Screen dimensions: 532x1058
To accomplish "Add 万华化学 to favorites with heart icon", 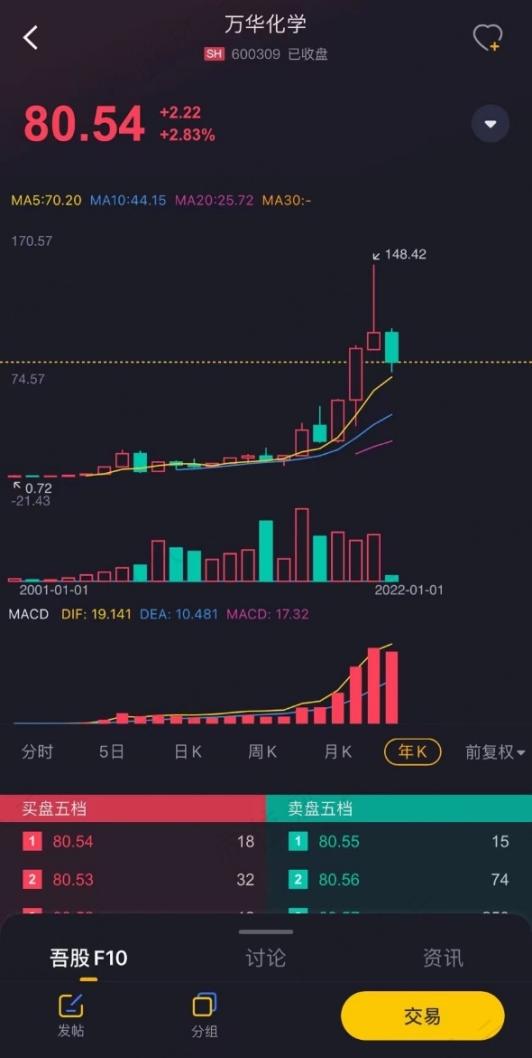I will point(487,38).
